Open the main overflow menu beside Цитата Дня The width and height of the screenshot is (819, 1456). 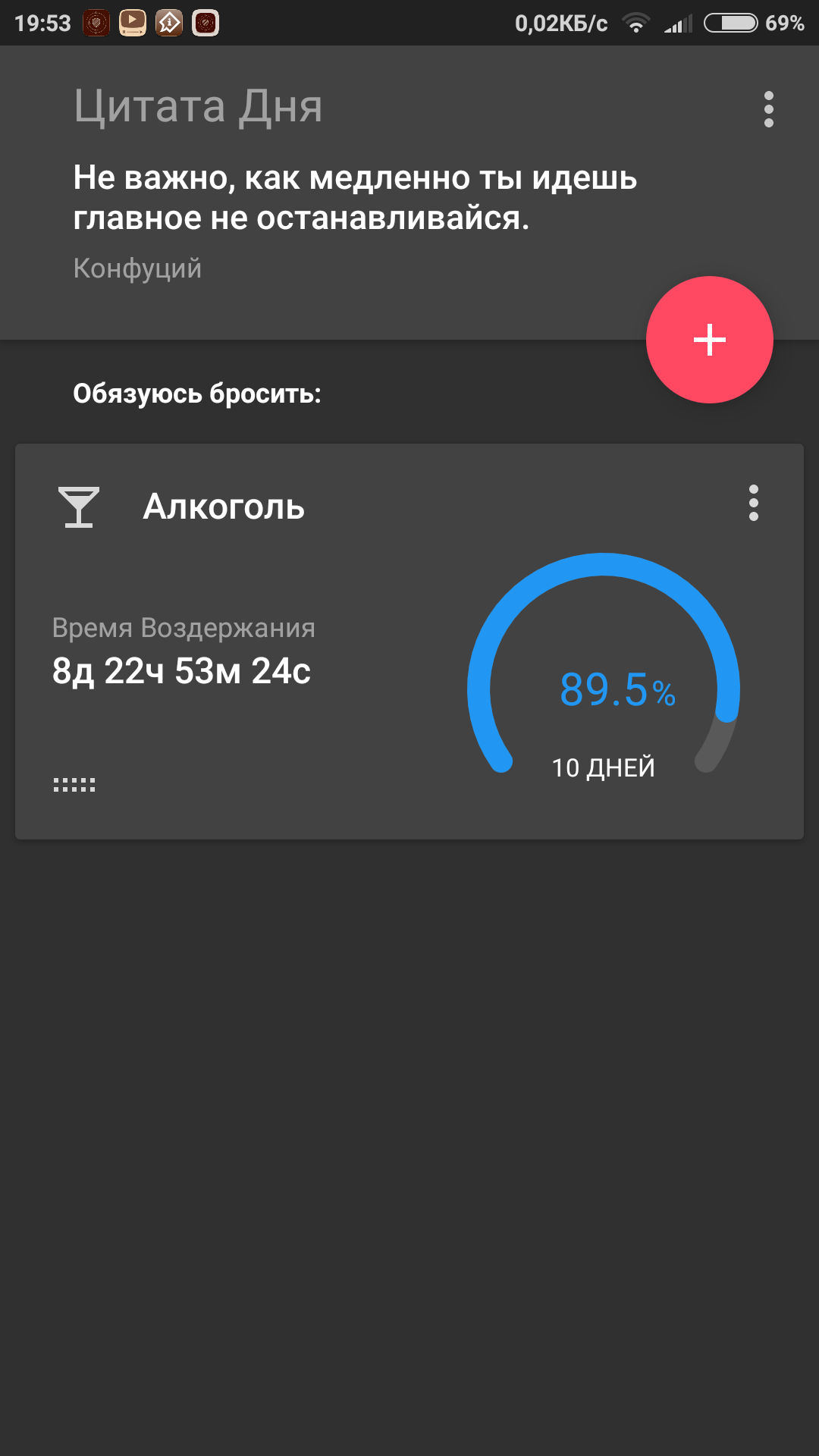pos(768,109)
